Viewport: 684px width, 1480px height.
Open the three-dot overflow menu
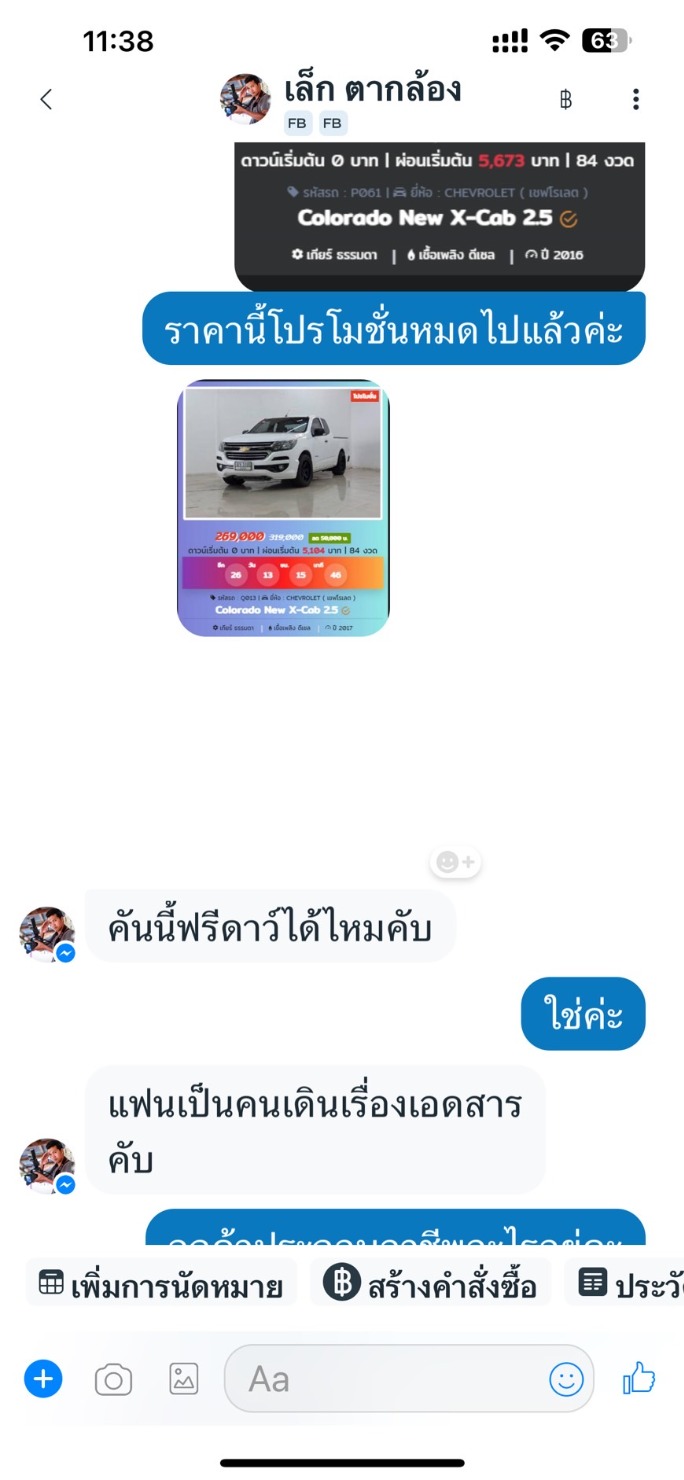[636, 99]
